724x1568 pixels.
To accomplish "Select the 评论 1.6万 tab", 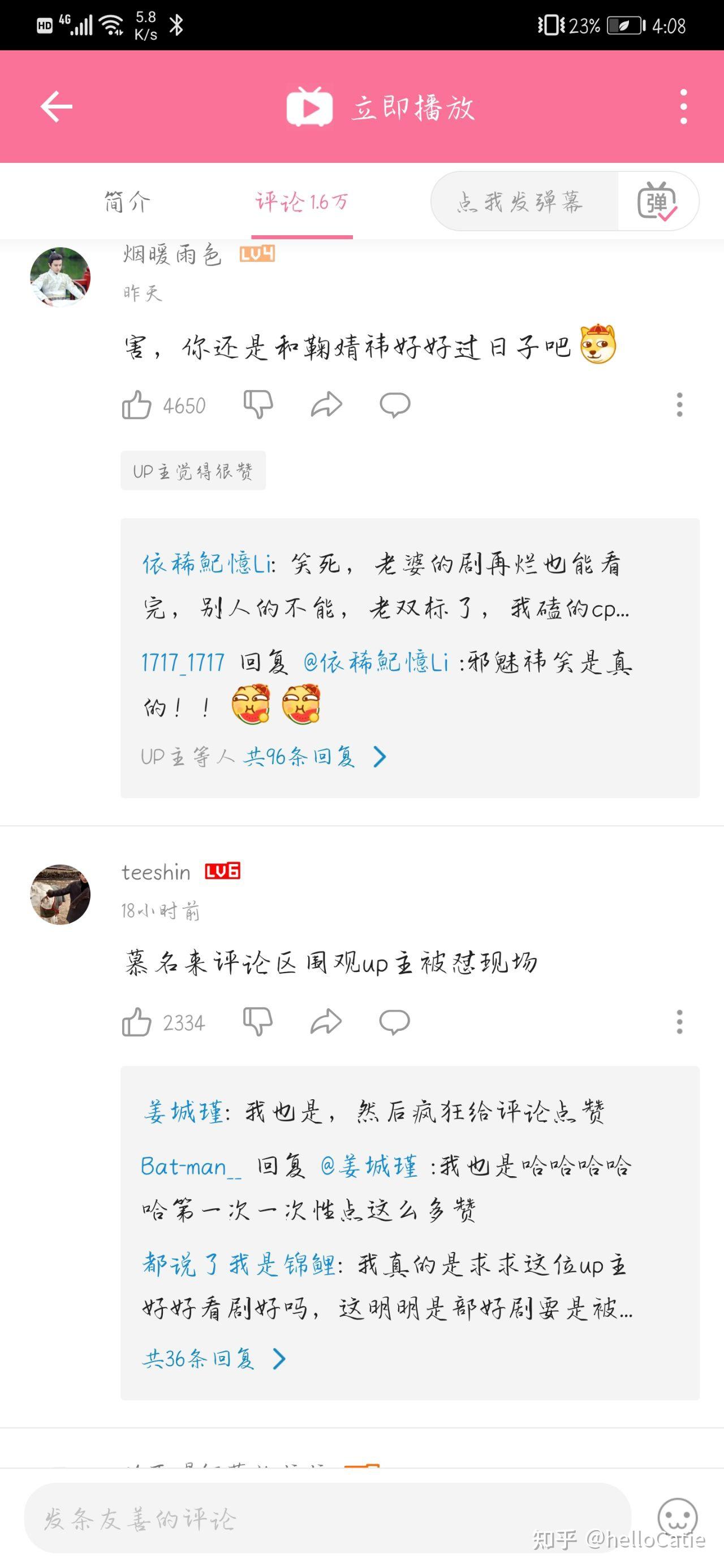I will pyautogui.click(x=301, y=201).
